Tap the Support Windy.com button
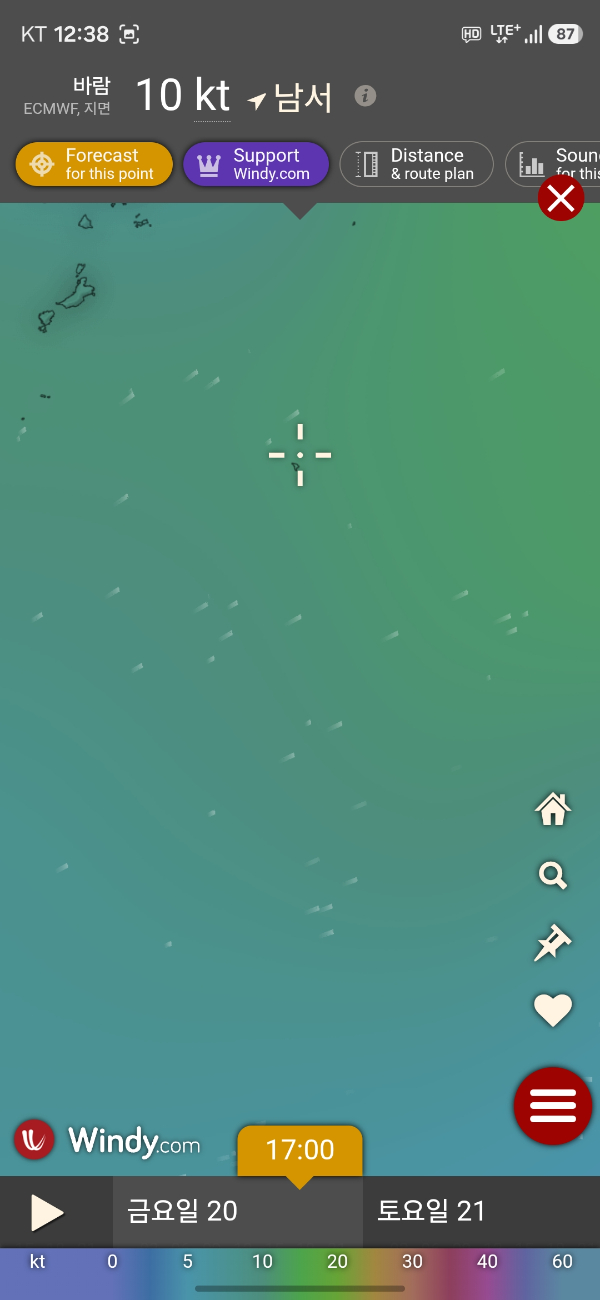Viewport: 600px width, 1300px height. click(256, 164)
